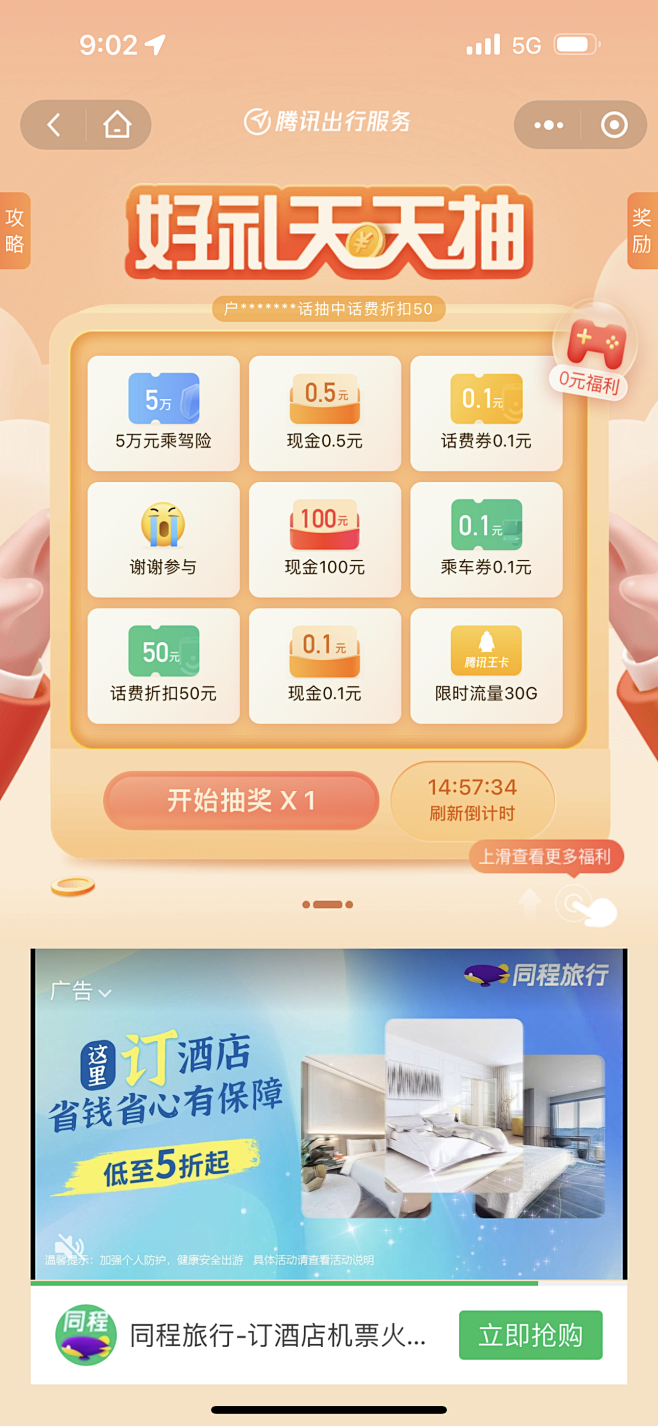This screenshot has width=658, height=1426.
Task: Open the 同程旅行 hotel ad banner
Action: point(329,1114)
